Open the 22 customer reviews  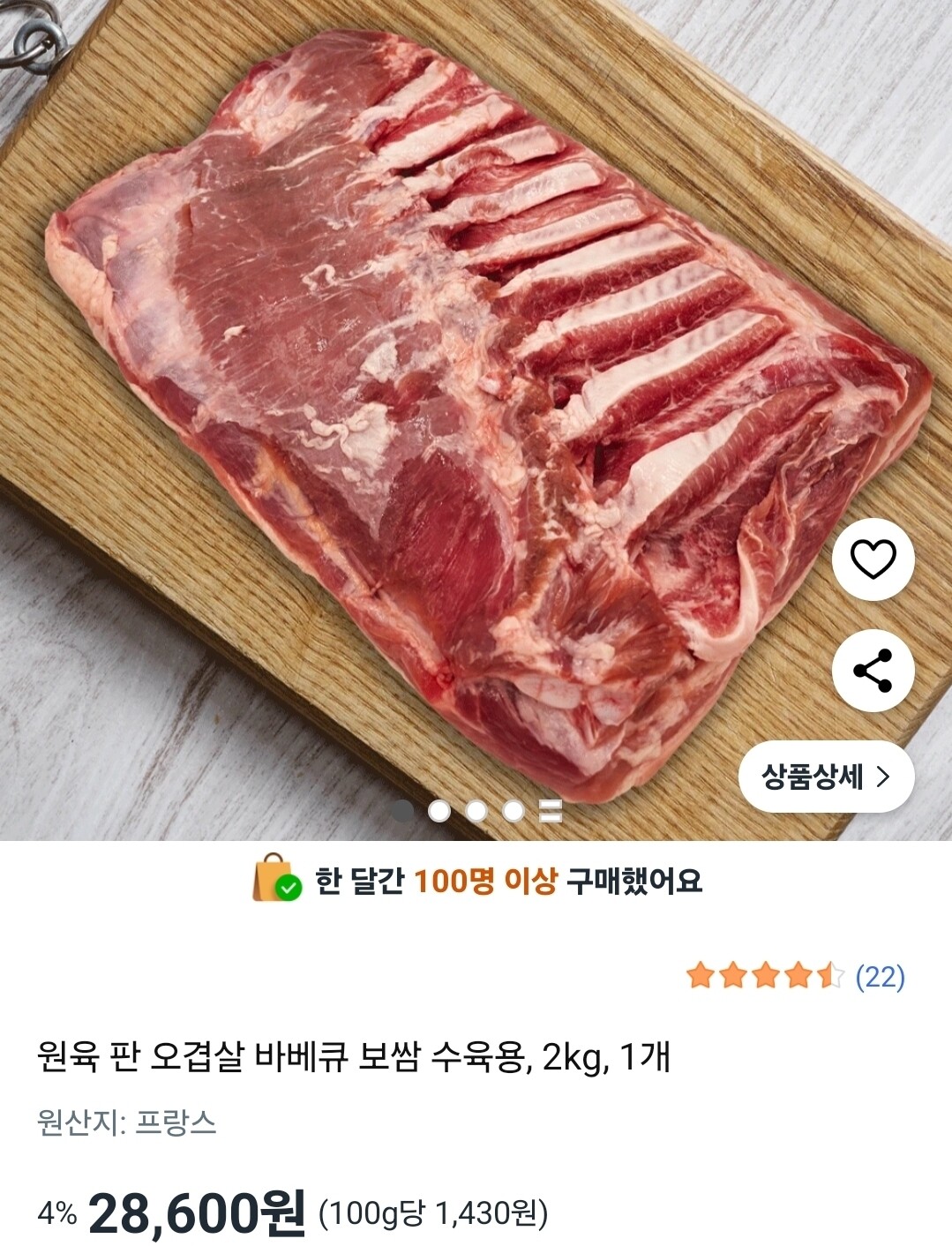(x=880, y=977)
